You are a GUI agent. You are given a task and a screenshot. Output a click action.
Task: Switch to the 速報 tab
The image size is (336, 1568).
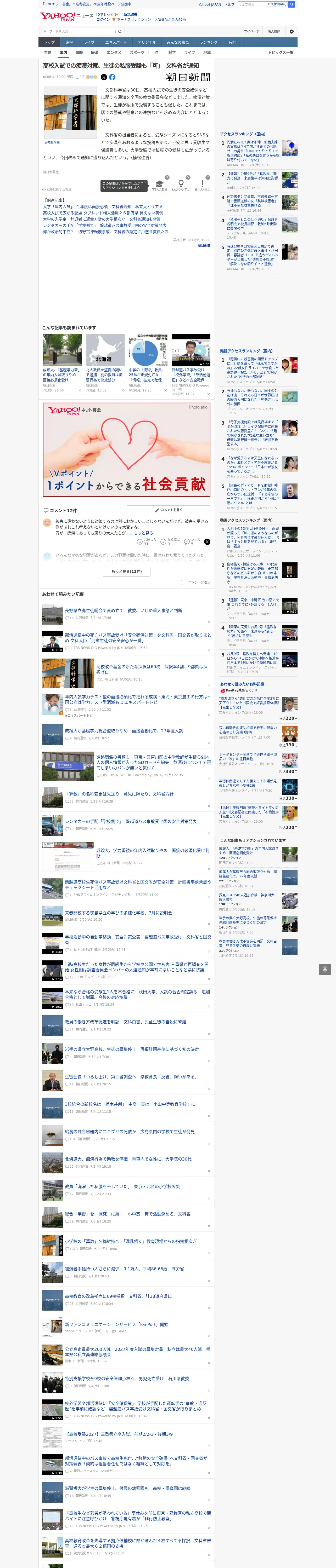tap(69, 43)
